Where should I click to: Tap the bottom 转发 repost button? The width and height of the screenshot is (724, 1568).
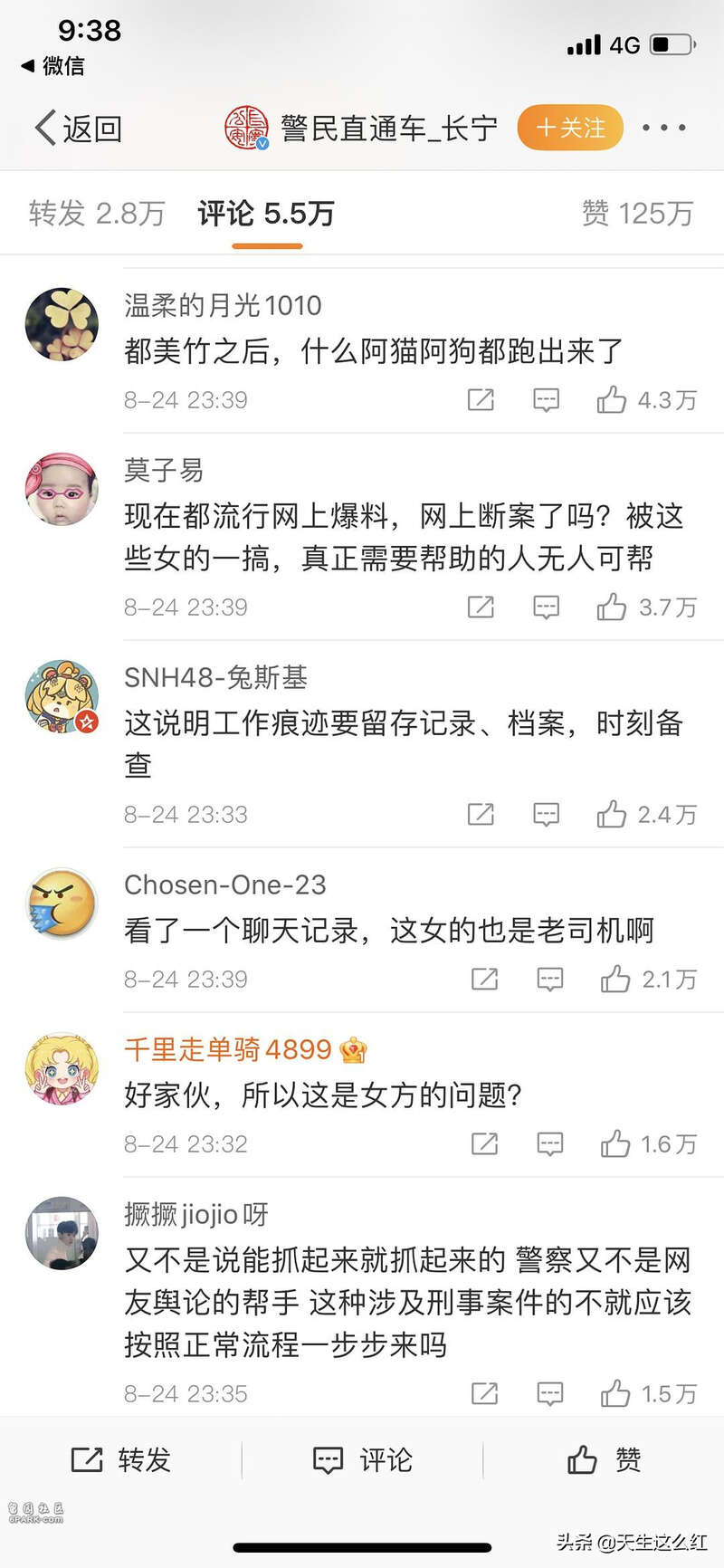click(x=121, y=1459)
